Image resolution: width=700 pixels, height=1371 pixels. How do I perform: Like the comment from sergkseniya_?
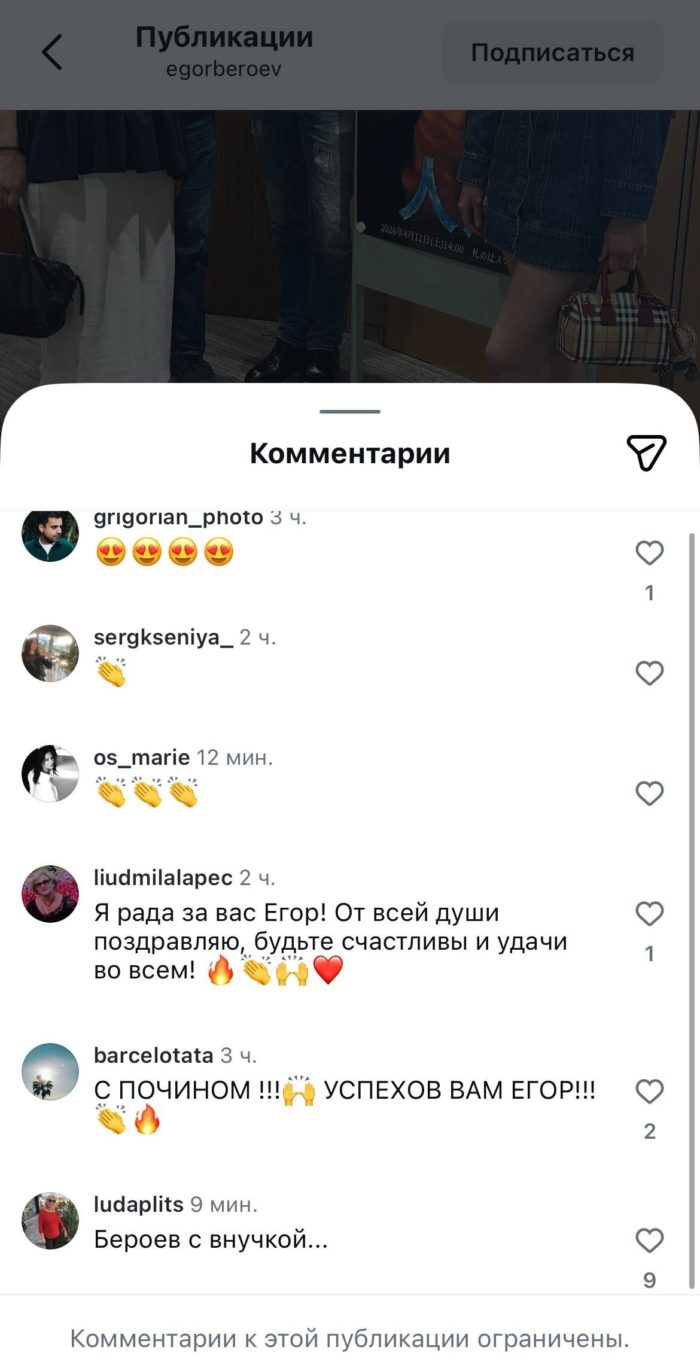click(x=650, y=673)
